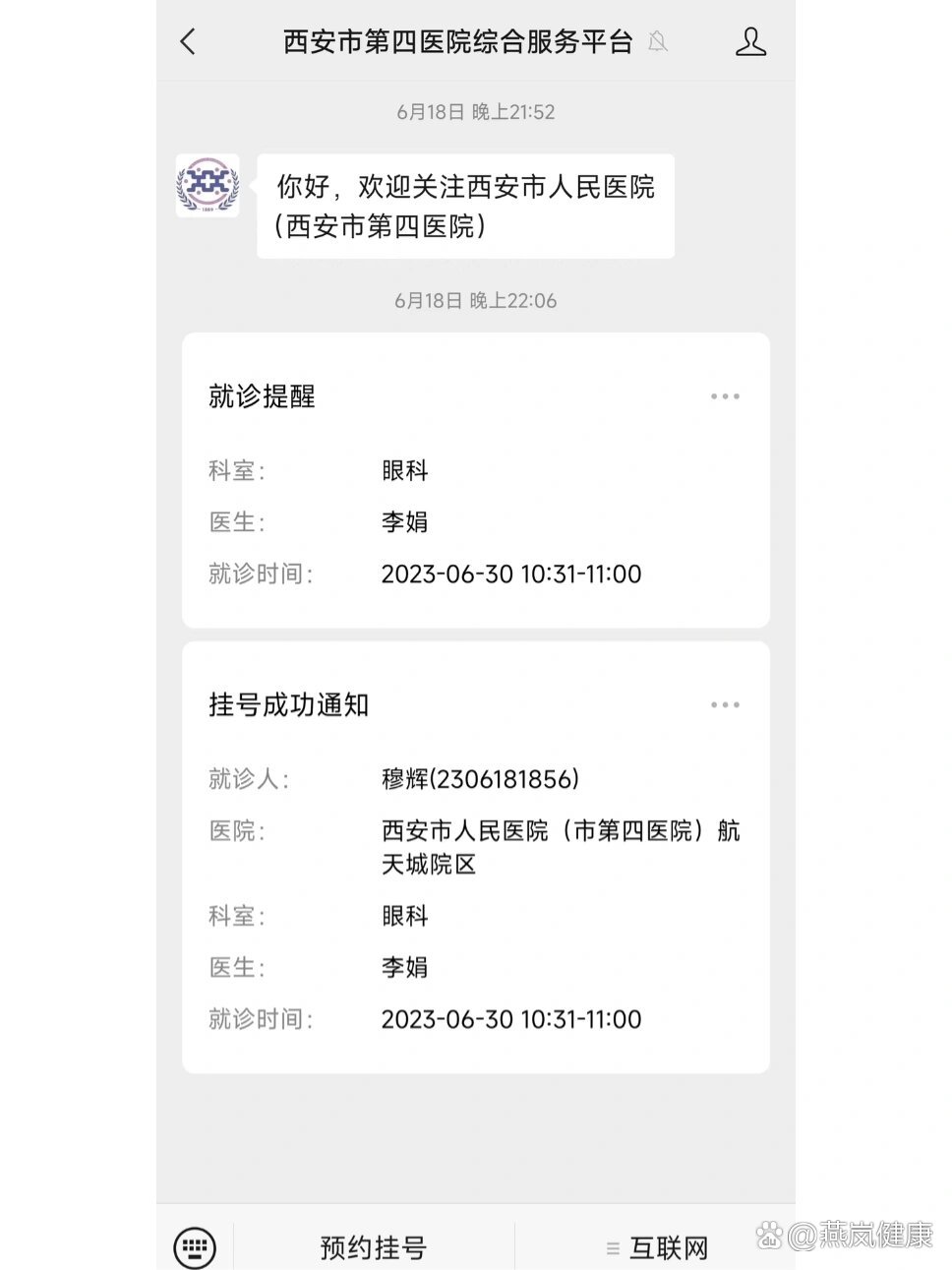Open more options on 挂号成功通知 card
The width and height of the screenshot is (952, 1270).
point(725,704)
